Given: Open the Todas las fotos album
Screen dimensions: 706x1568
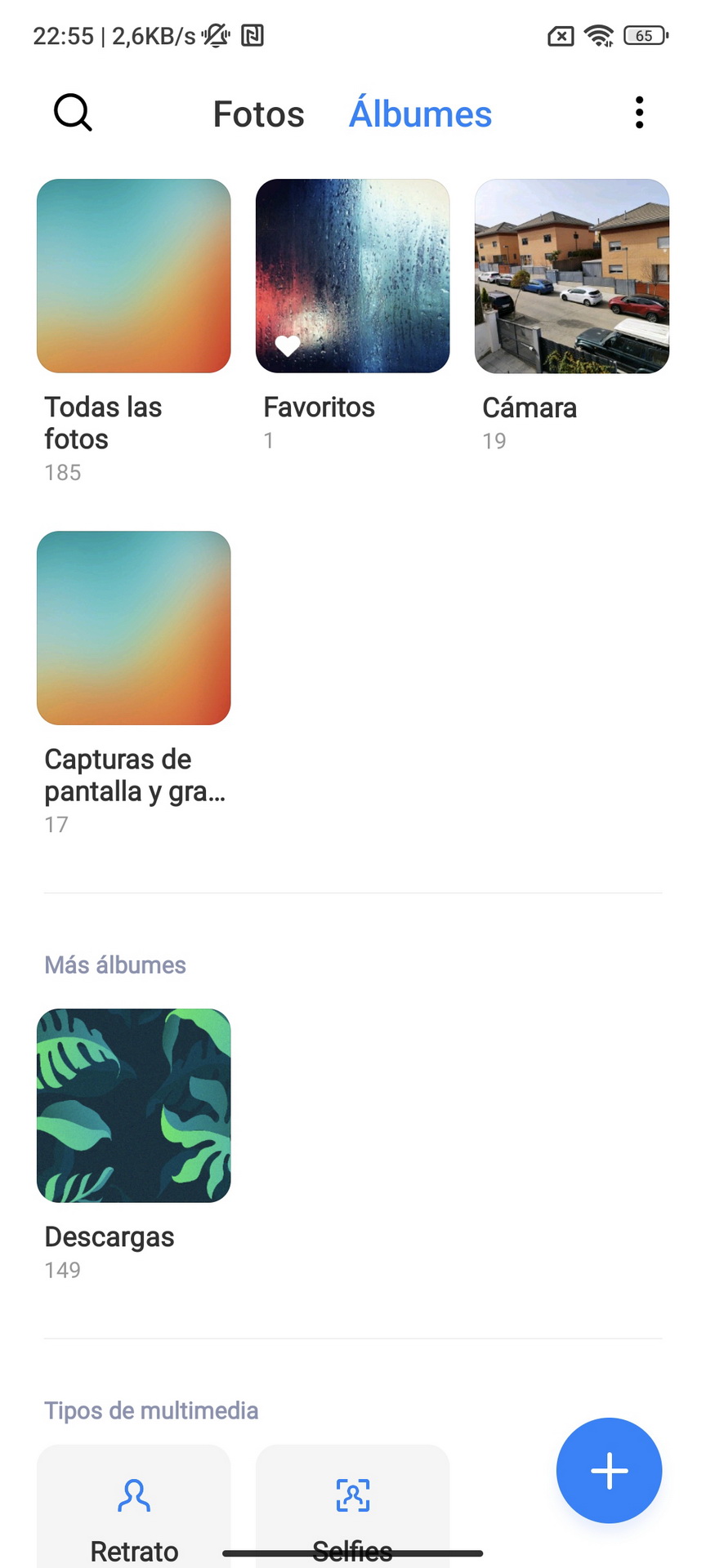Looking at the screenshot, I should click(x=134, y=276).
